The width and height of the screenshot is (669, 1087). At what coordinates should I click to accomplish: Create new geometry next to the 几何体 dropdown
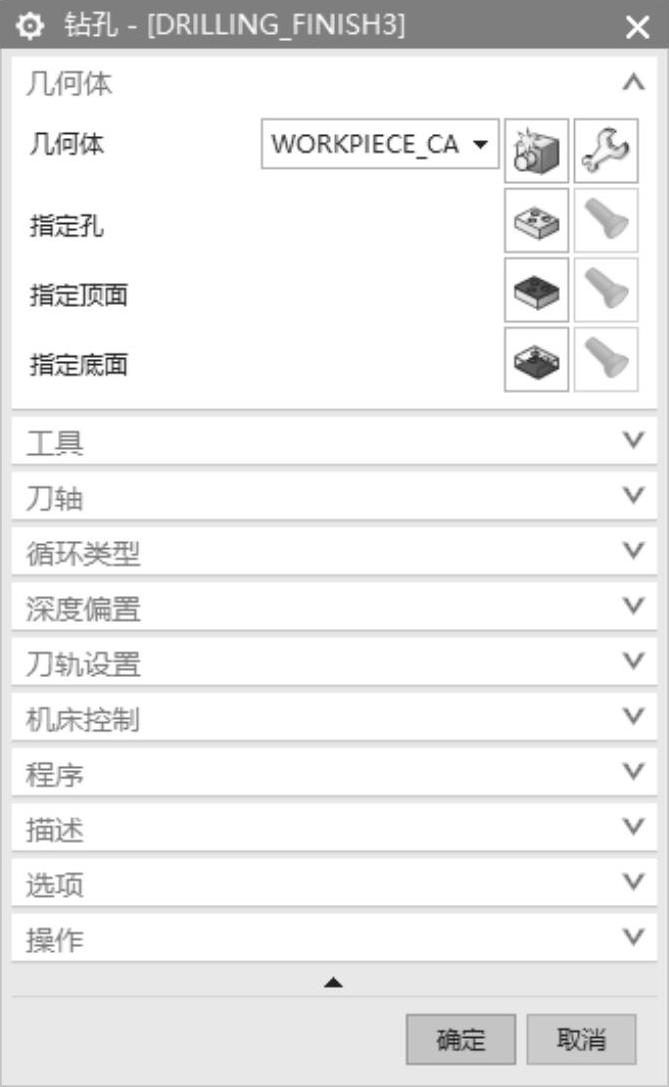(x=537, y=150)
